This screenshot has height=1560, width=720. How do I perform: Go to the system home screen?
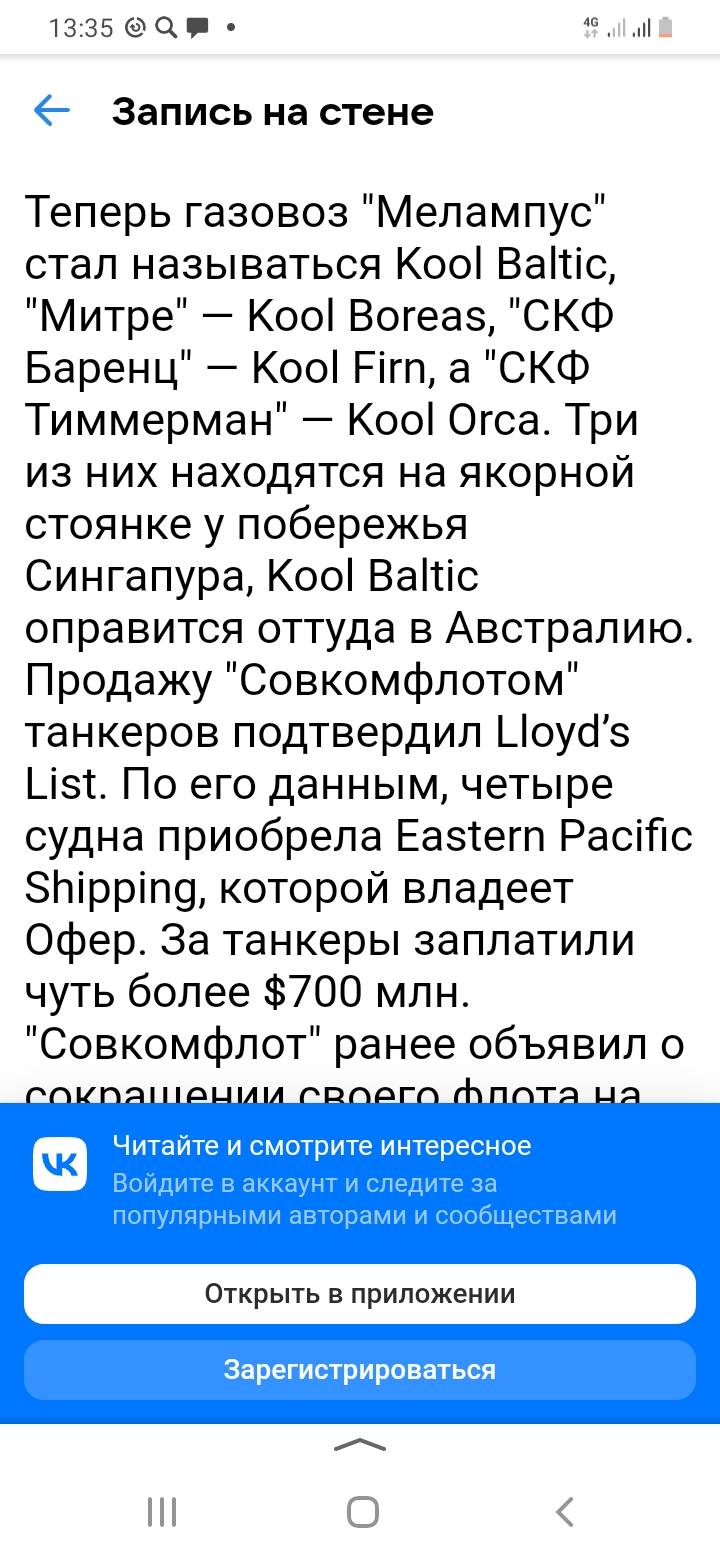click(x=362, y=1511)
